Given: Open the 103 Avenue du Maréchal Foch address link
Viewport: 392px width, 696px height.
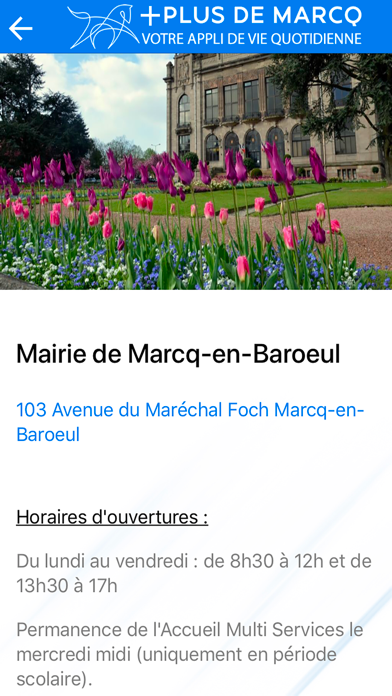Looking at the screenshot, I should point(190,422).
